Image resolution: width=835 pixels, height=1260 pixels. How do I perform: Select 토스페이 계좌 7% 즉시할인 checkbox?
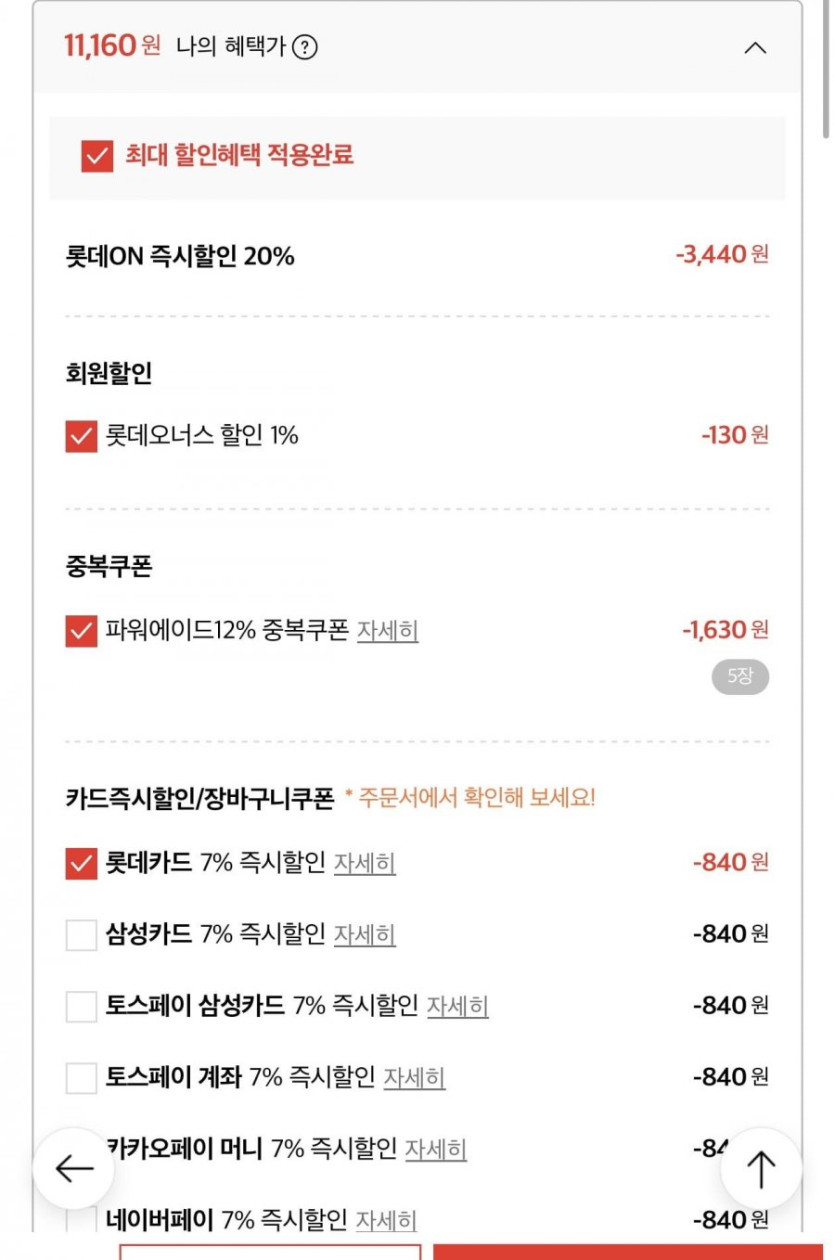click(x=81, y=1078)
